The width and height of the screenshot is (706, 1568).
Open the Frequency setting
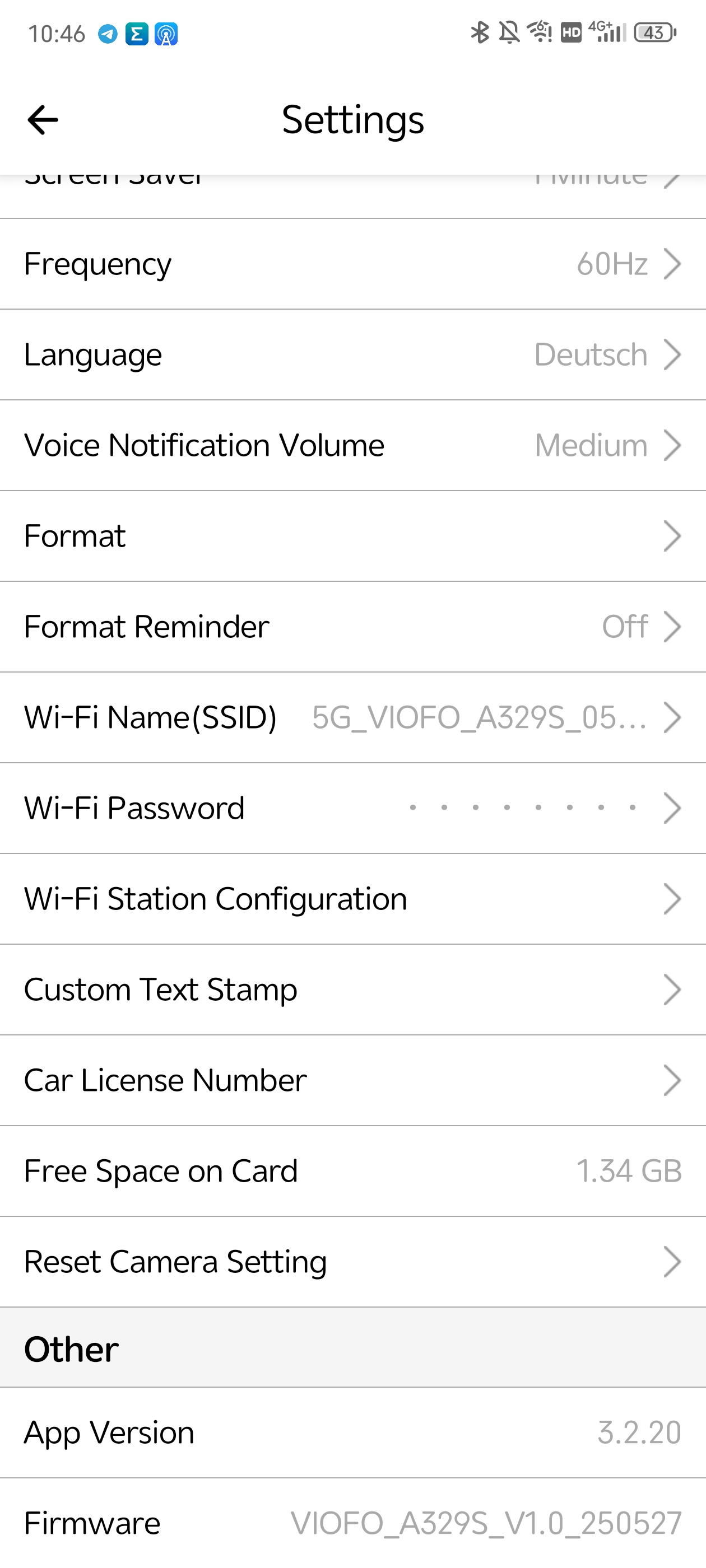point(352,264)
